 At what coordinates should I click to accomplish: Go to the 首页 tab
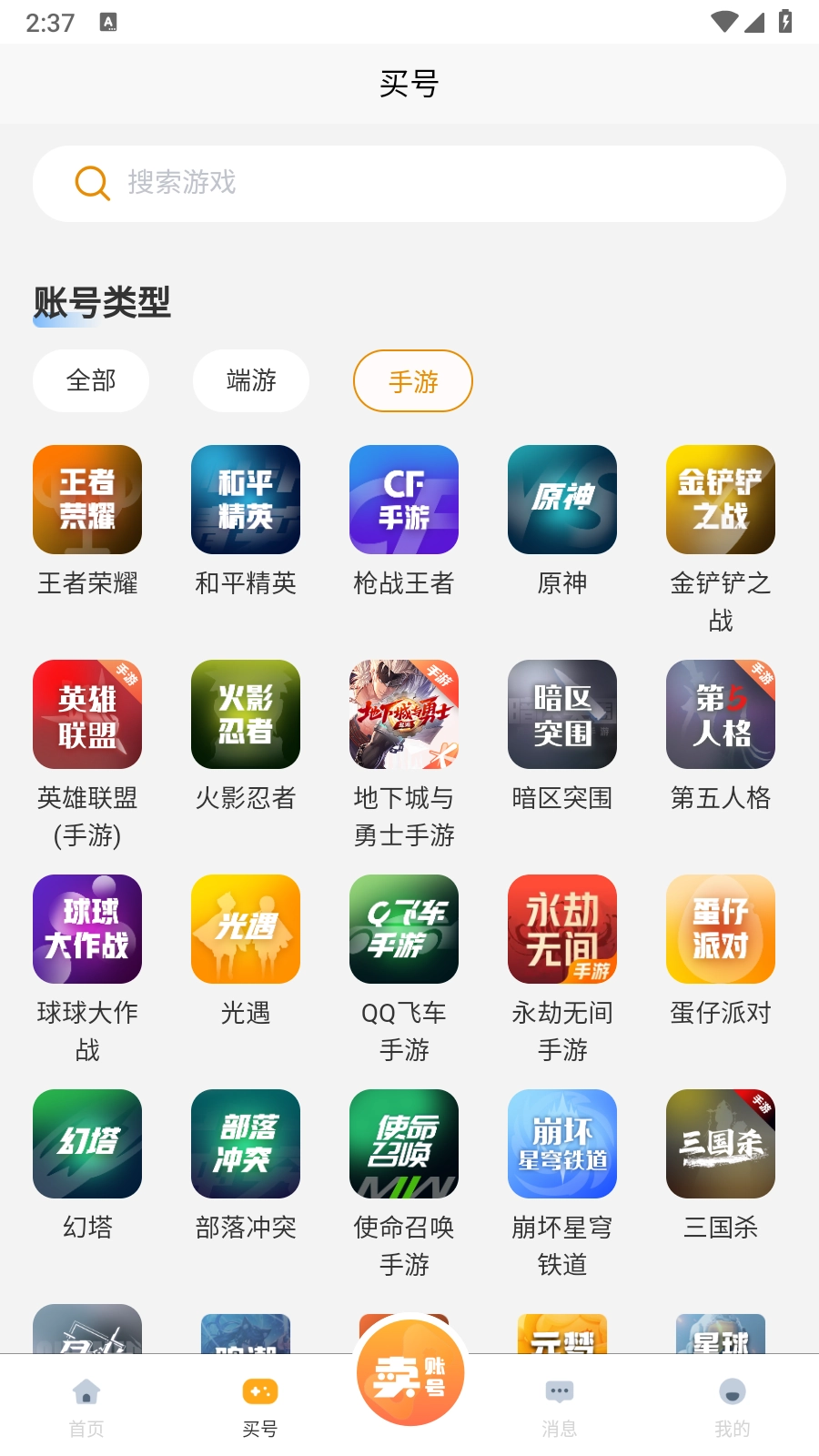coord(86,1406)
